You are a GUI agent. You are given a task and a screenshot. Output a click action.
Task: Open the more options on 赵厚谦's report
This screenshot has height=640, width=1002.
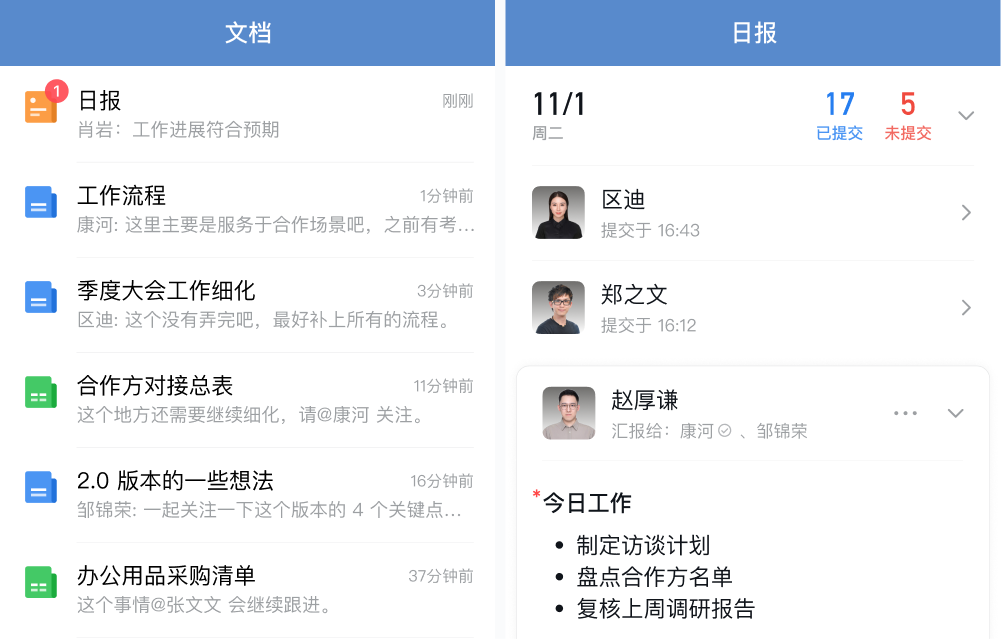tap(905, 413)
